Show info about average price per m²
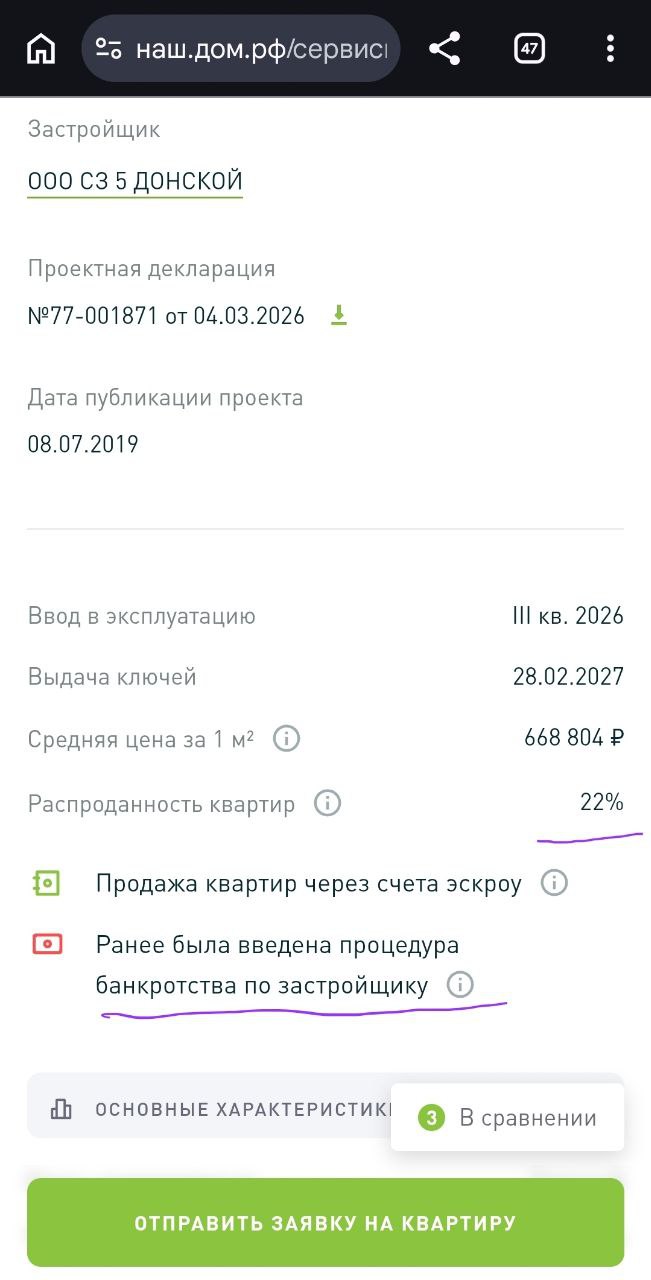Screen dimensions: 651x1280 (x=287, y=739)
